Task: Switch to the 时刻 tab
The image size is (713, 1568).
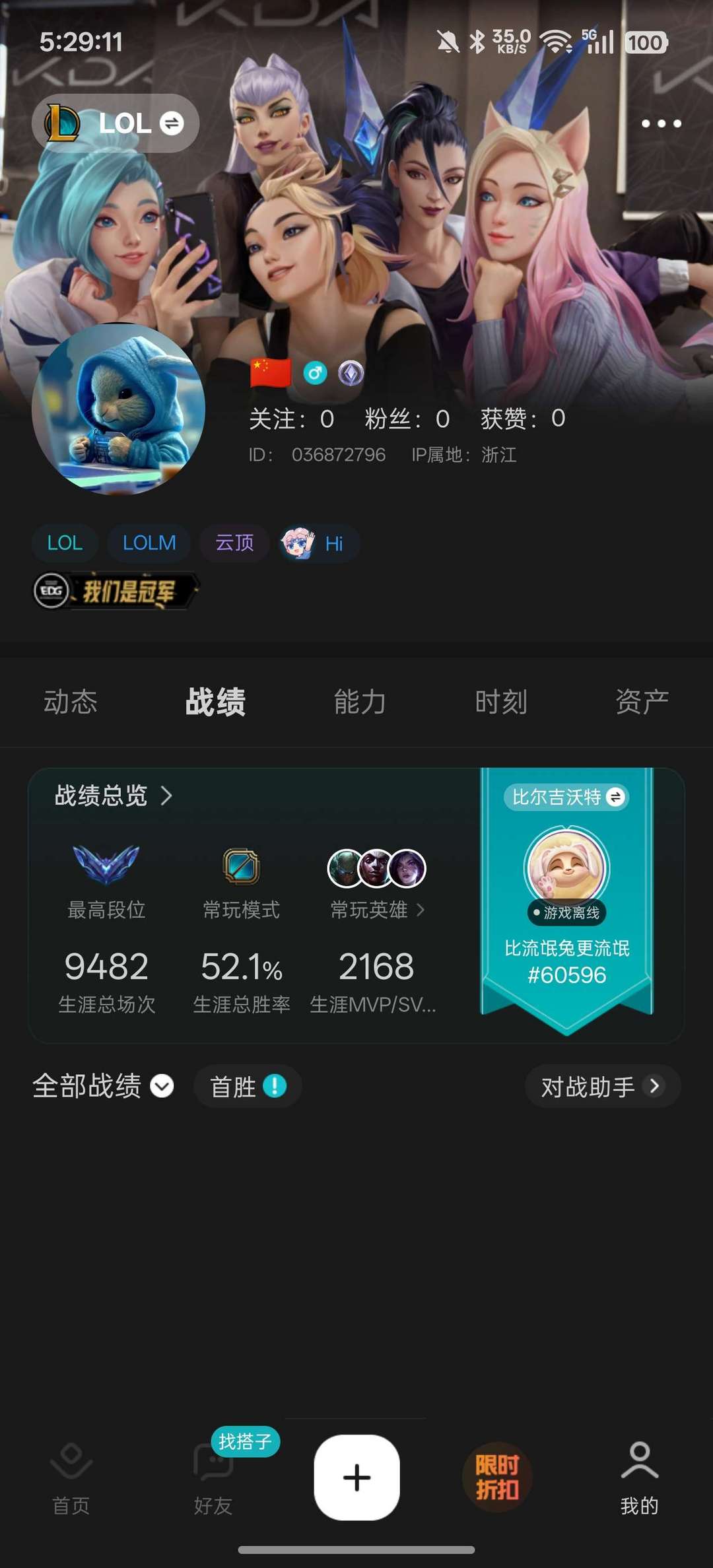Action: click(x=501, y=702)
